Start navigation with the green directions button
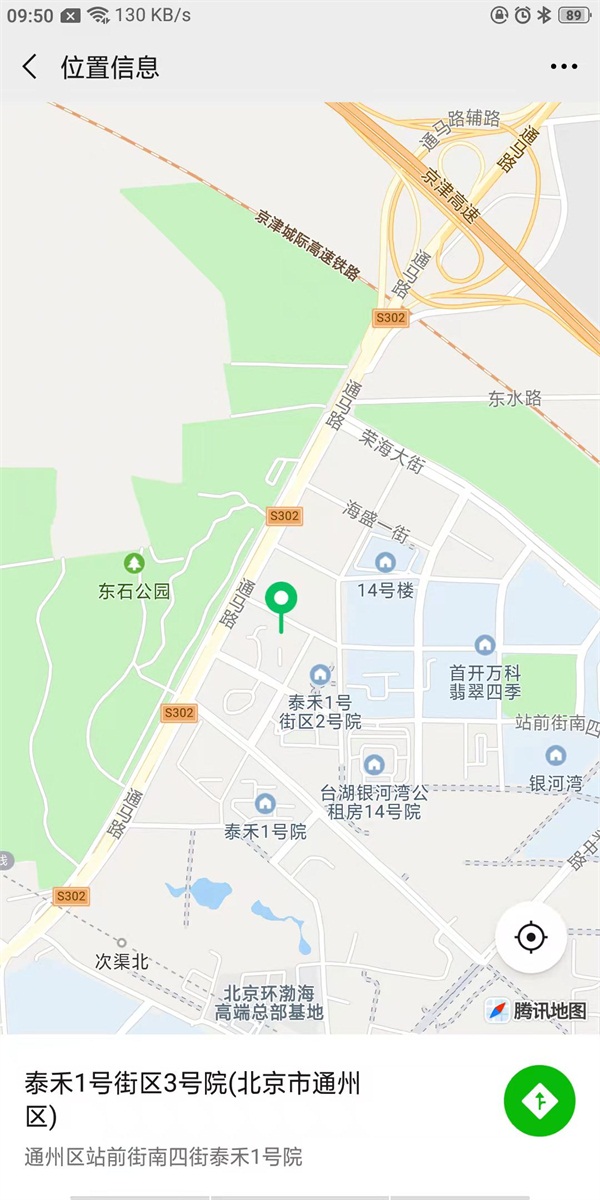Image resolution: width=600 pixels, height=1200 pixels. point(540,1101)
